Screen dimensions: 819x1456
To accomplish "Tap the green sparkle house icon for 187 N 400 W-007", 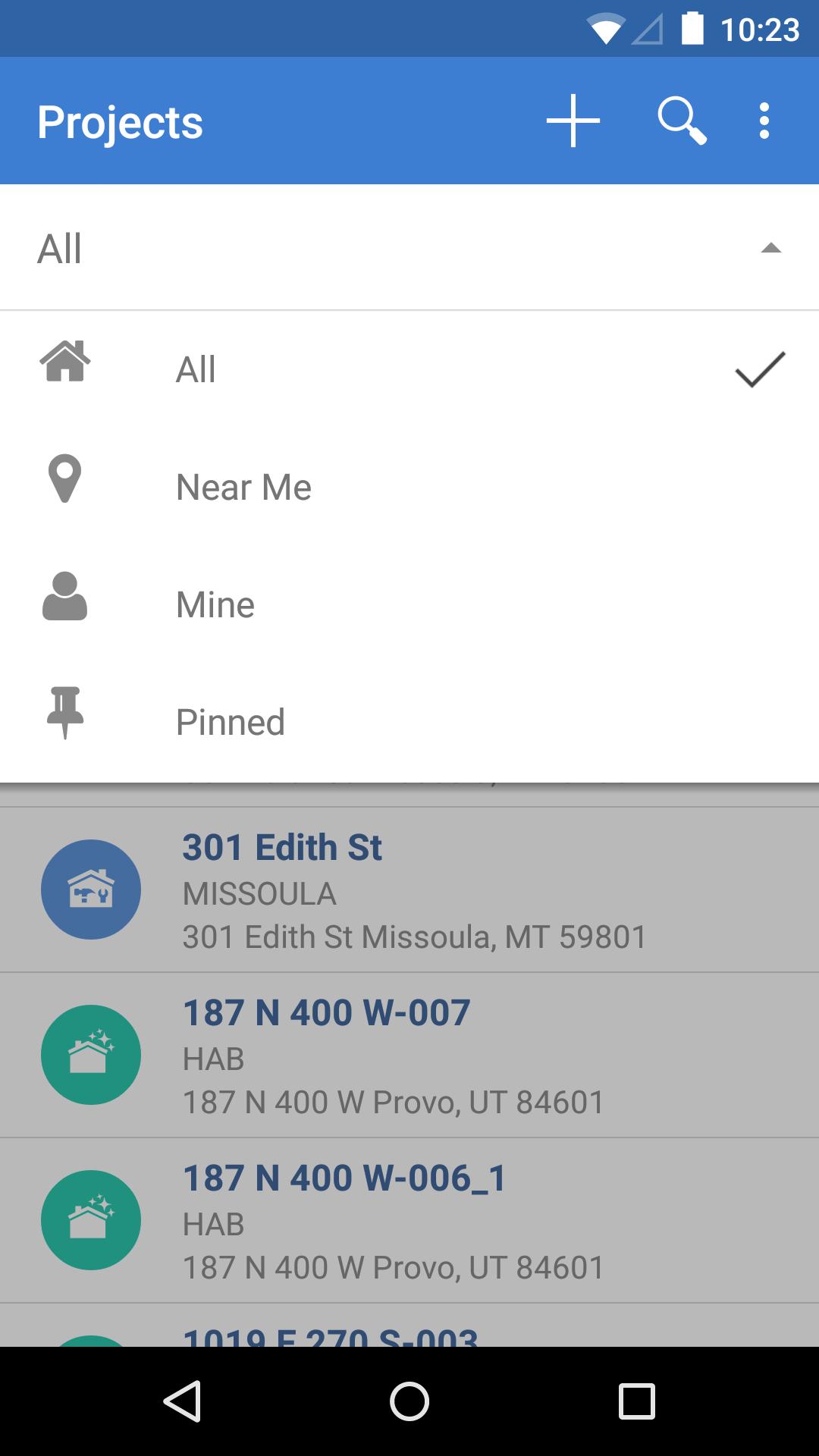I will (x=90, y=1056).
